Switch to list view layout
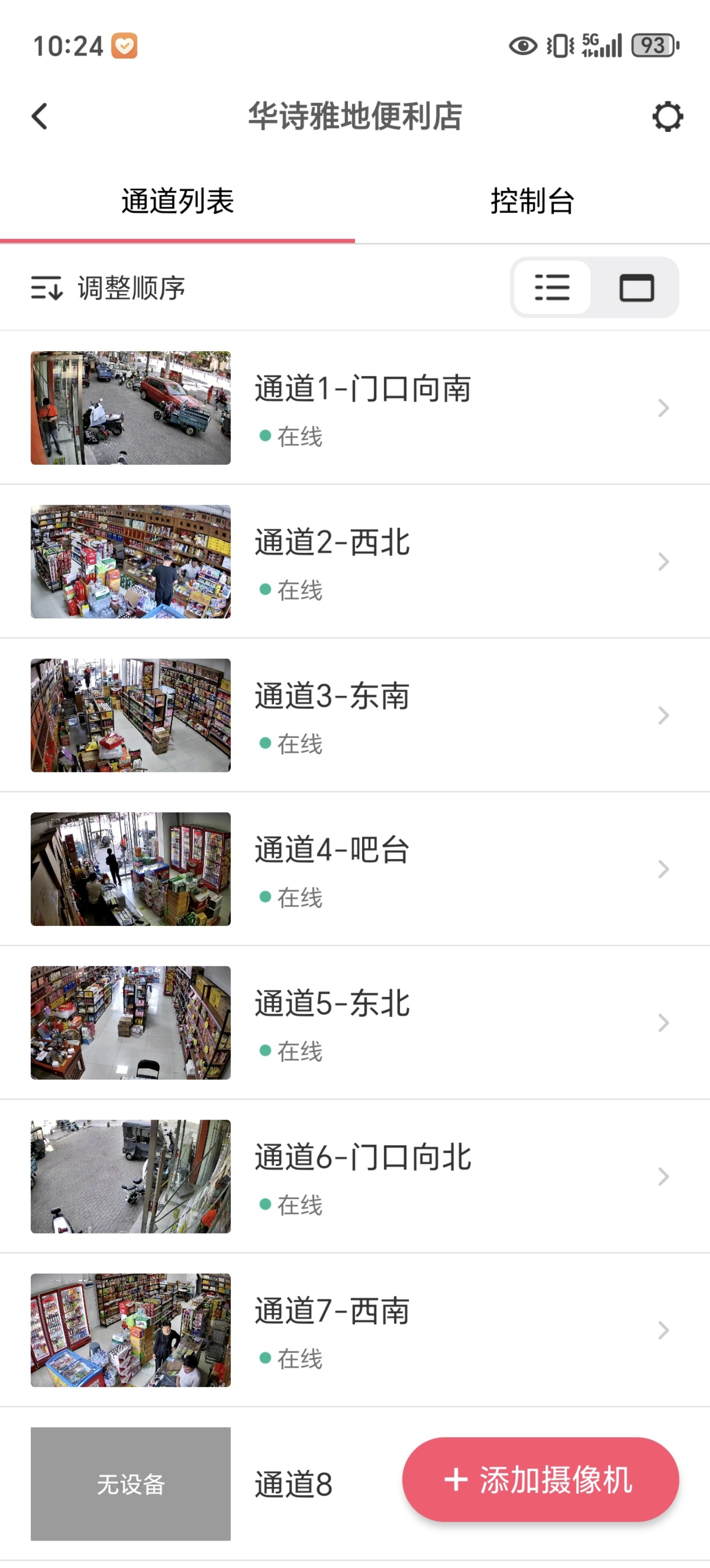Screen dimensions: 710x1568 (x=552, y=288)
